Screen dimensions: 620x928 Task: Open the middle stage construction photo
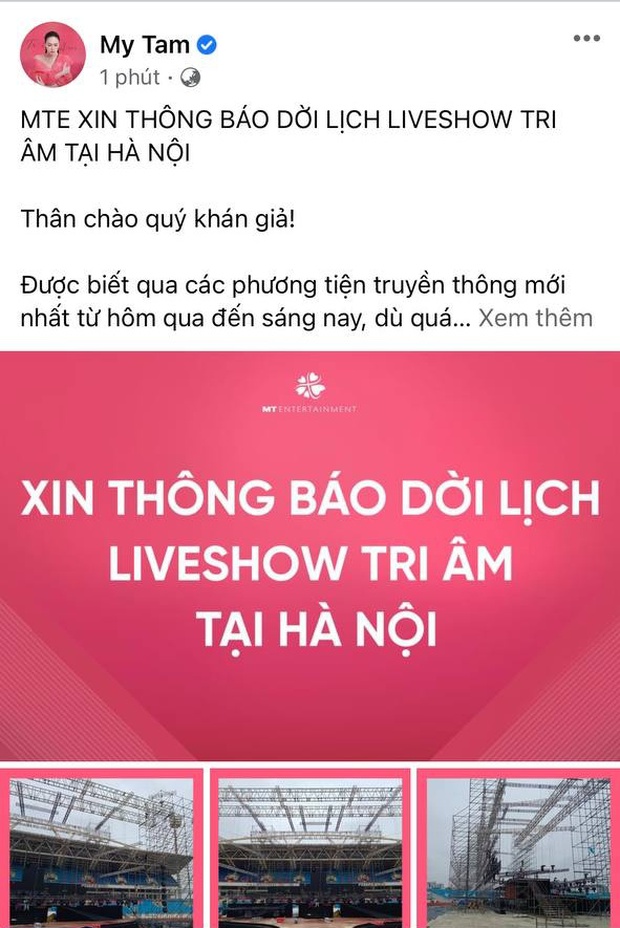click(x=309, y=850)
